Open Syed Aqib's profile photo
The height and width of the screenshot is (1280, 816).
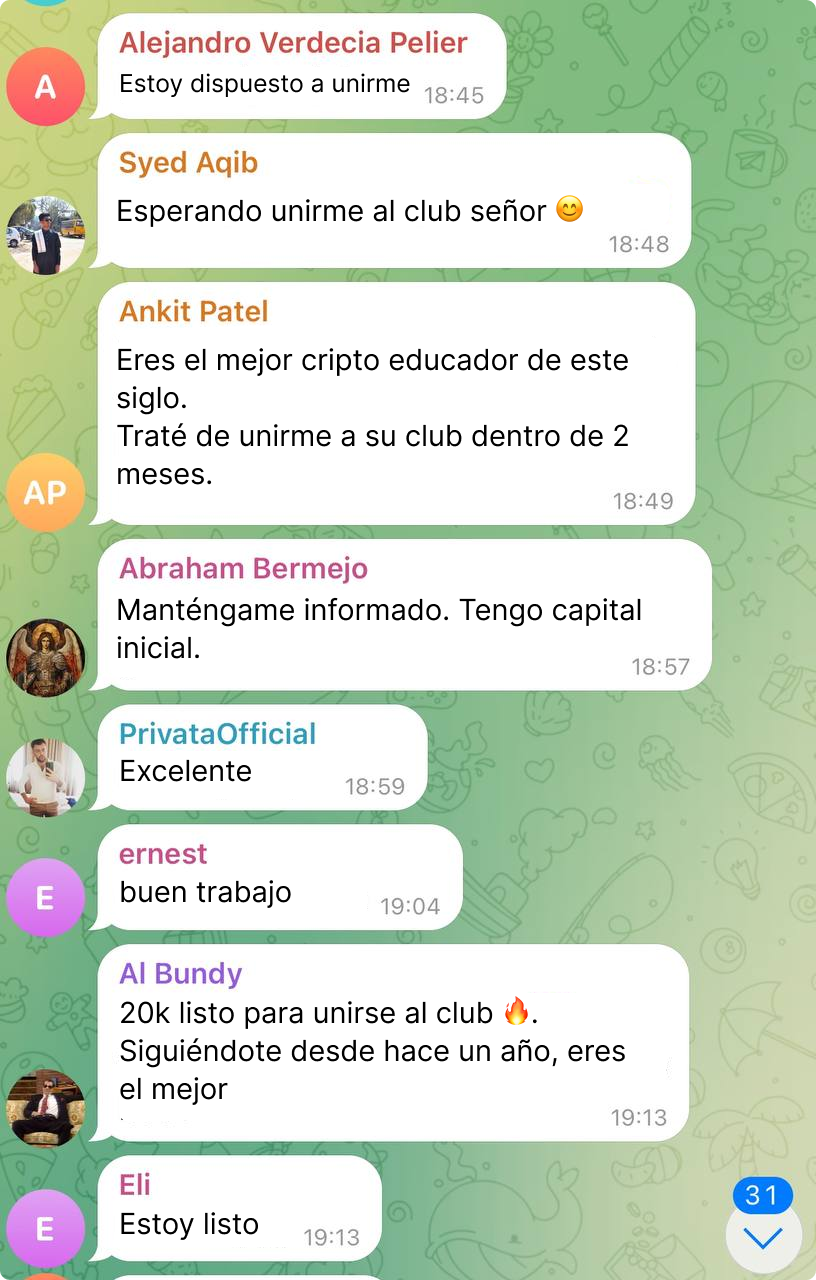pyautogui.click(x=45, y=235)
